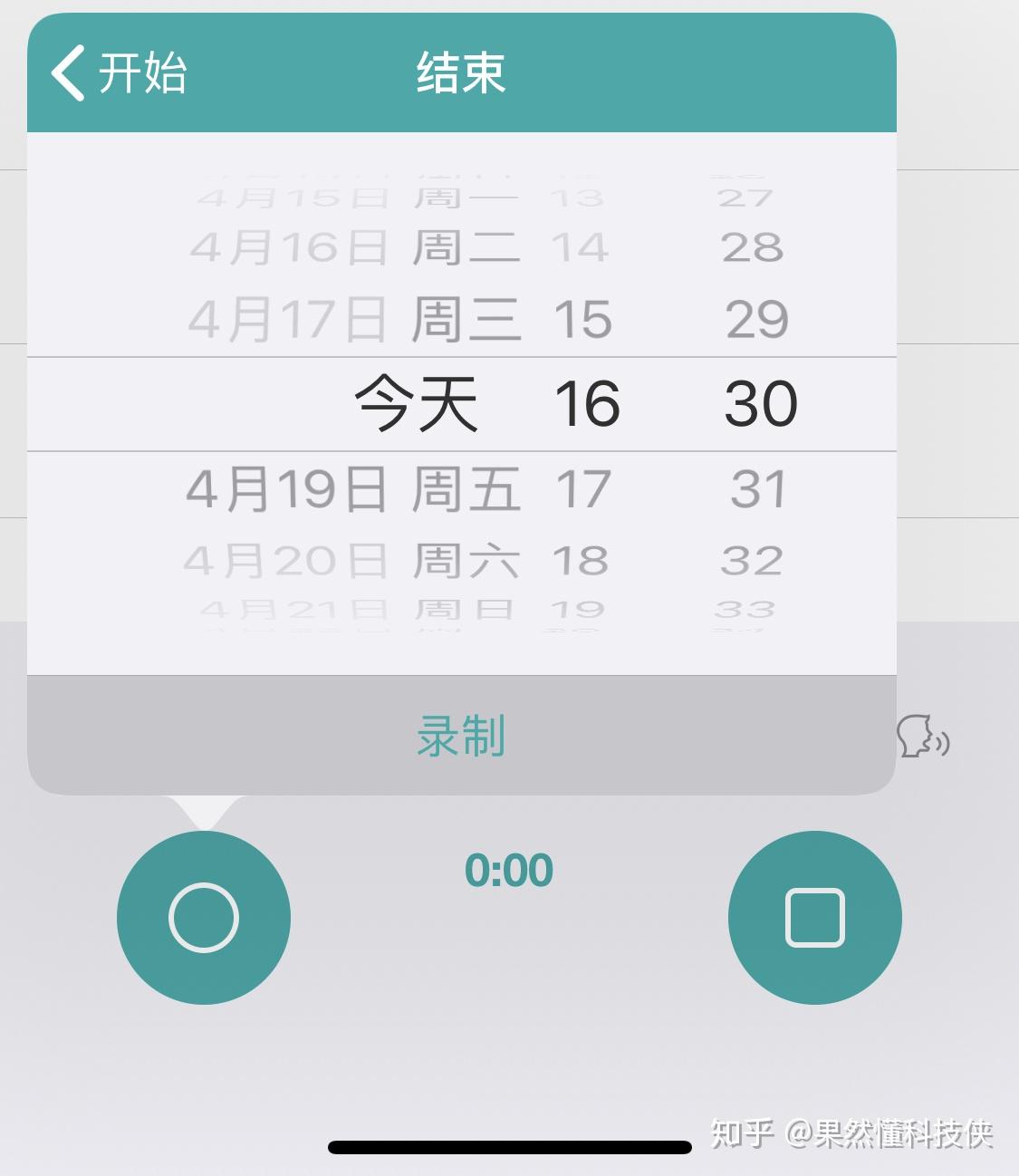The image size is (1019, 1176).
Task: Stop recording with the square button
Action: point(814,917)
